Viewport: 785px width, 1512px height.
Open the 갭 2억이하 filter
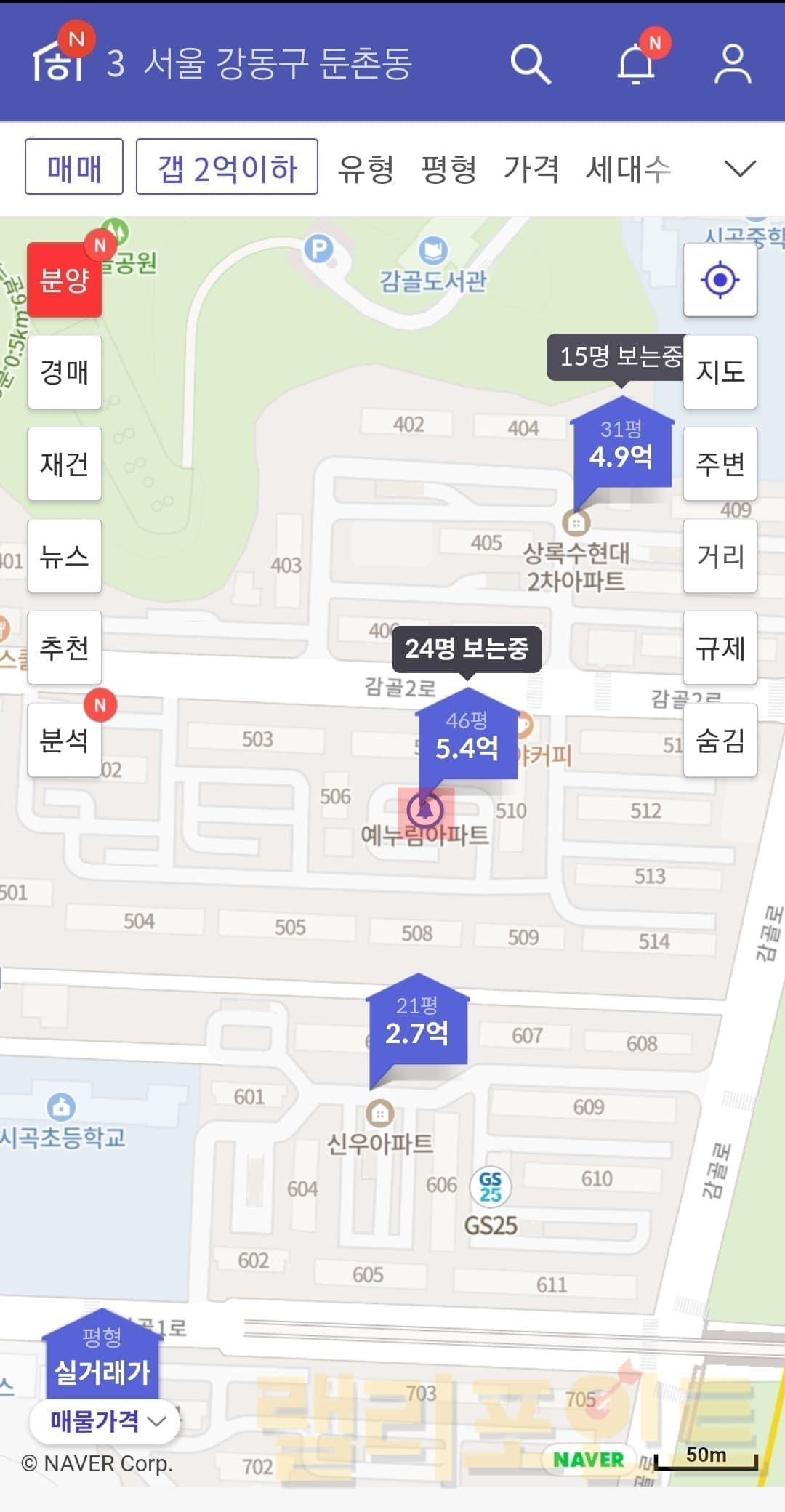(x=227, y=168)
